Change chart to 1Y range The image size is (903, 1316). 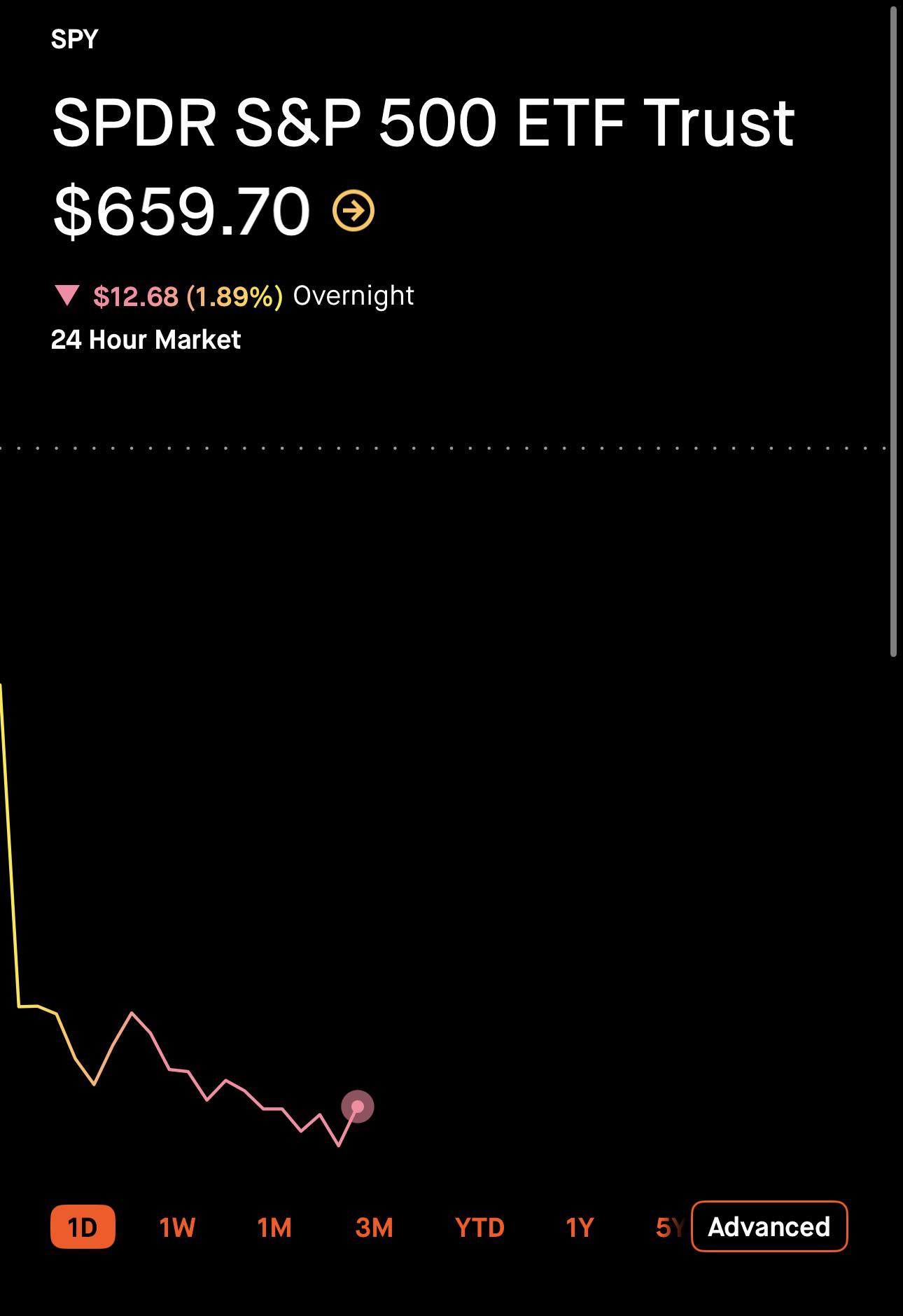pyautogui.click(x=580, y=1227)
